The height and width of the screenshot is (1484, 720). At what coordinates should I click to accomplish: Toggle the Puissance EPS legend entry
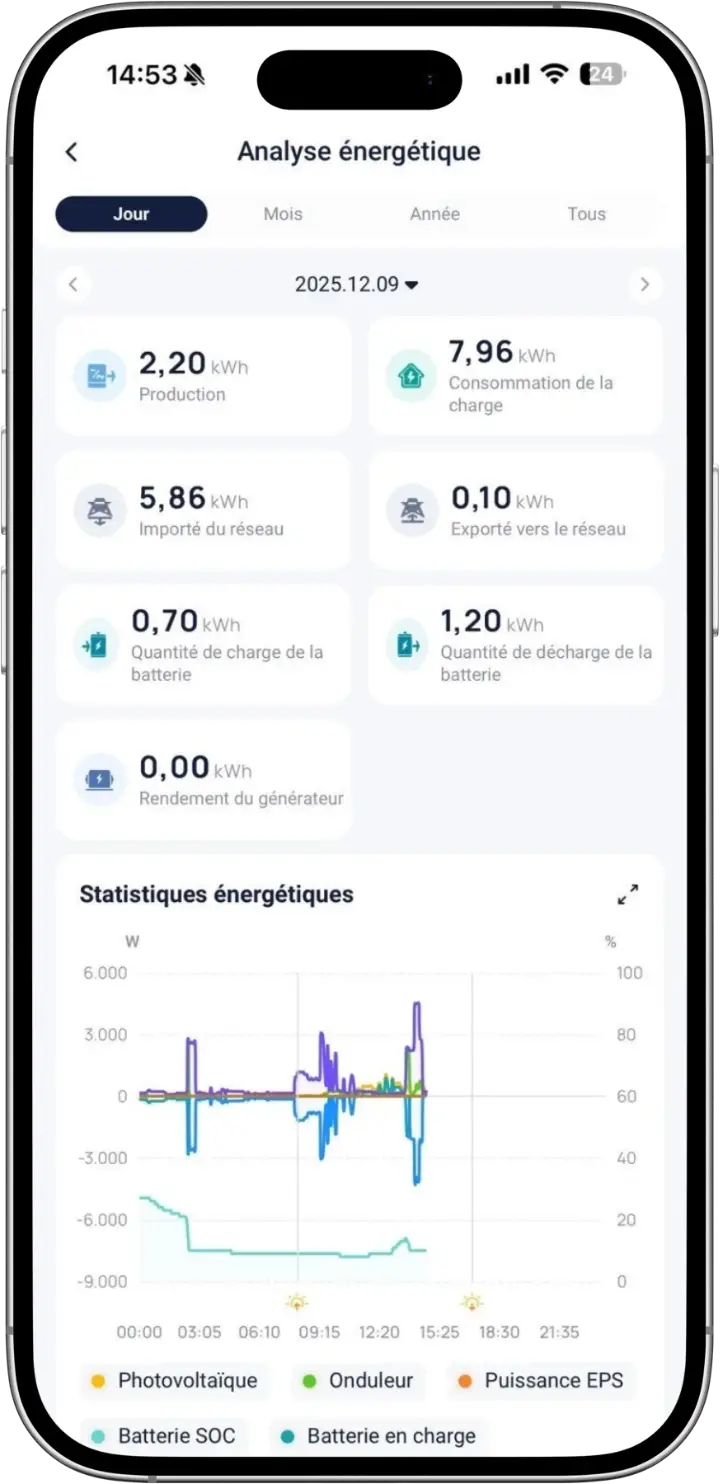pos(541,1380)
